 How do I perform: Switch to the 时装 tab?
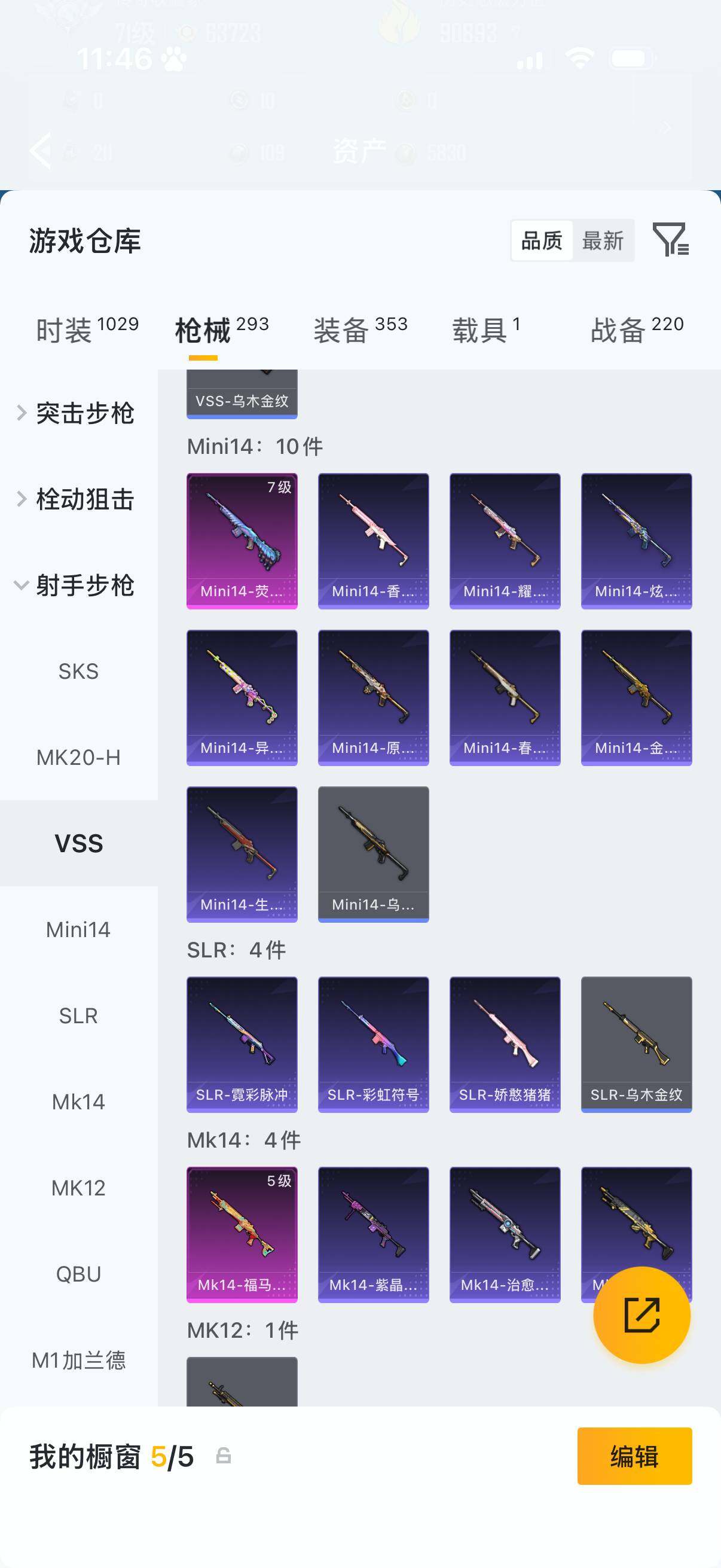point(87,331)
